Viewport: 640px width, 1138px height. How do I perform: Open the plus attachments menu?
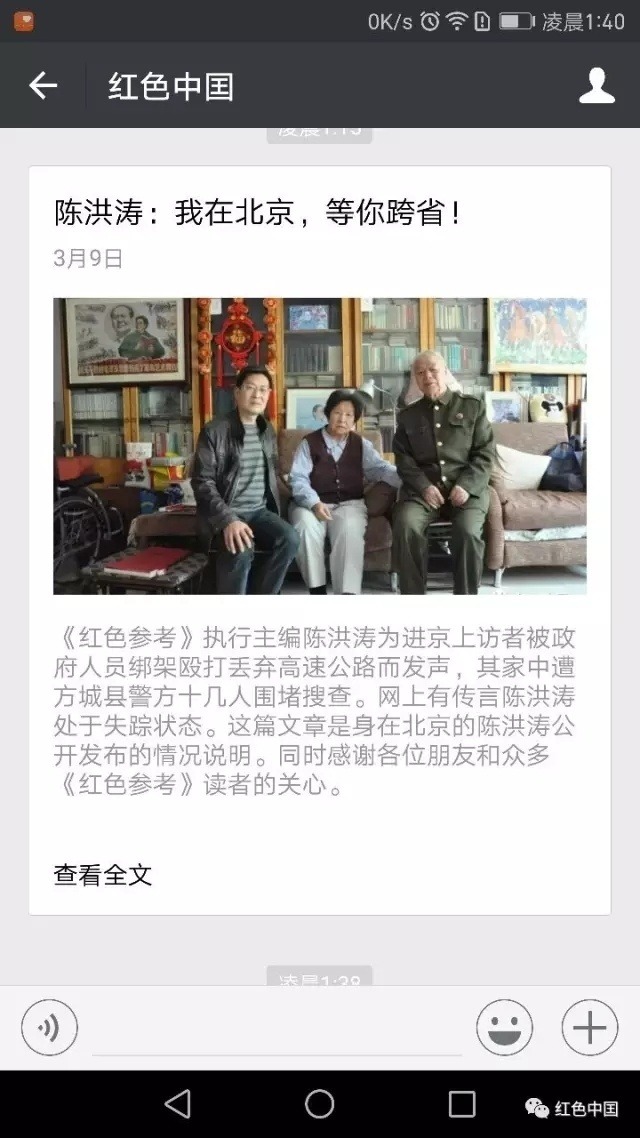pos(590,1027)
